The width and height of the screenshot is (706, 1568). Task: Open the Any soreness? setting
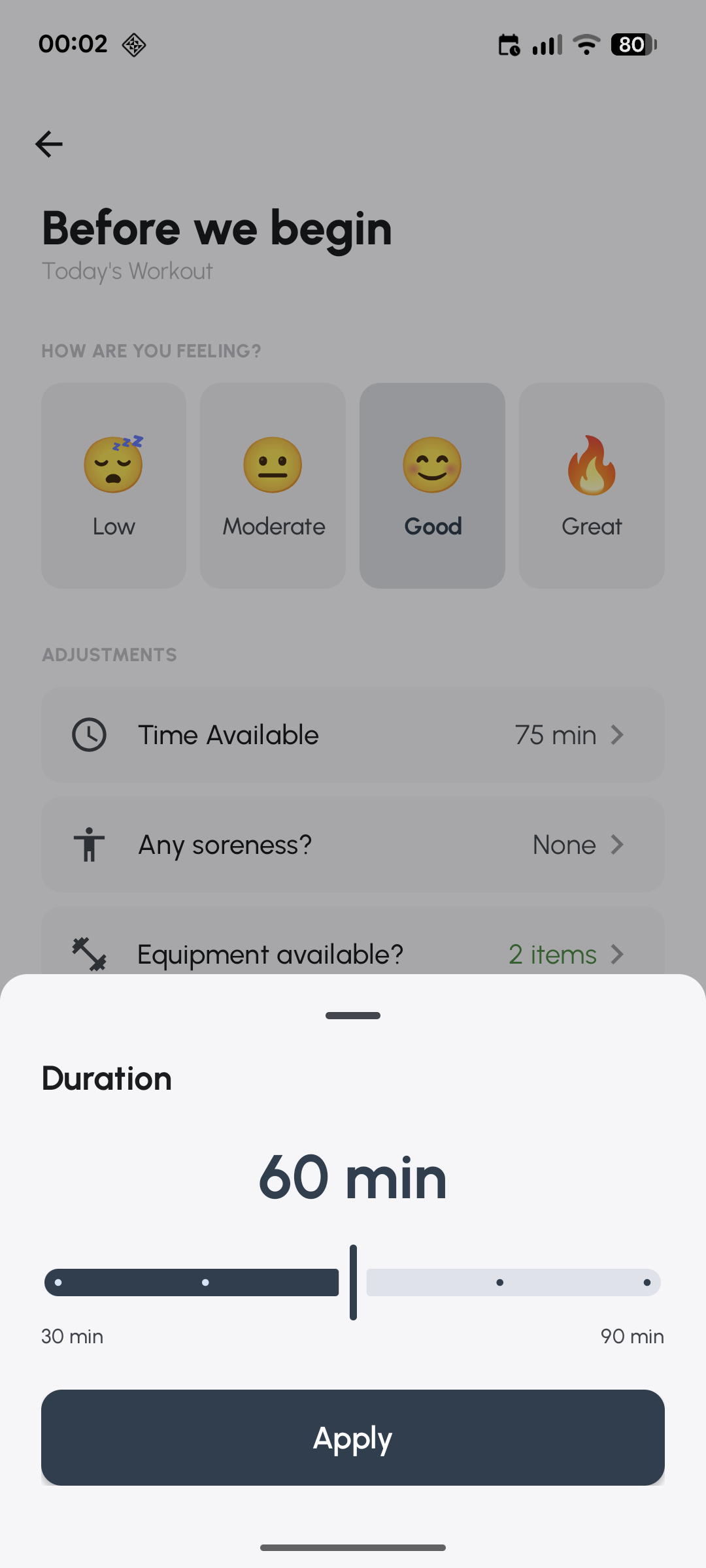353,845
